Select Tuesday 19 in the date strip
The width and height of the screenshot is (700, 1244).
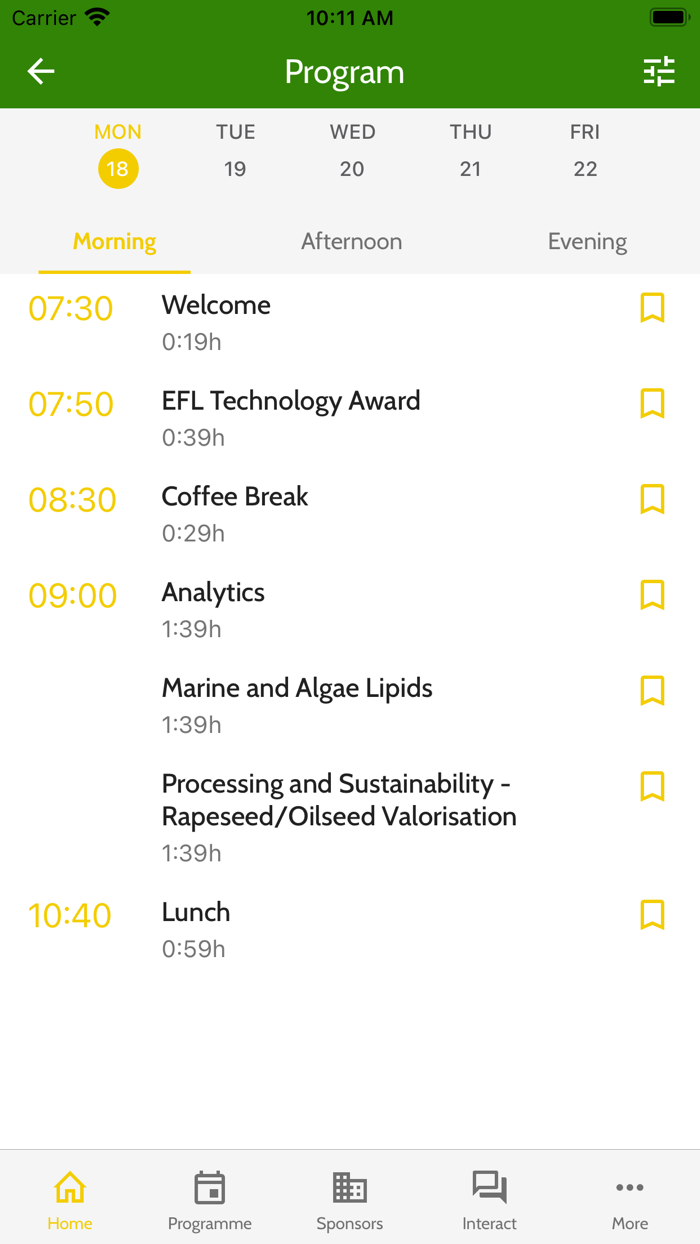click(x=235, y=151)
